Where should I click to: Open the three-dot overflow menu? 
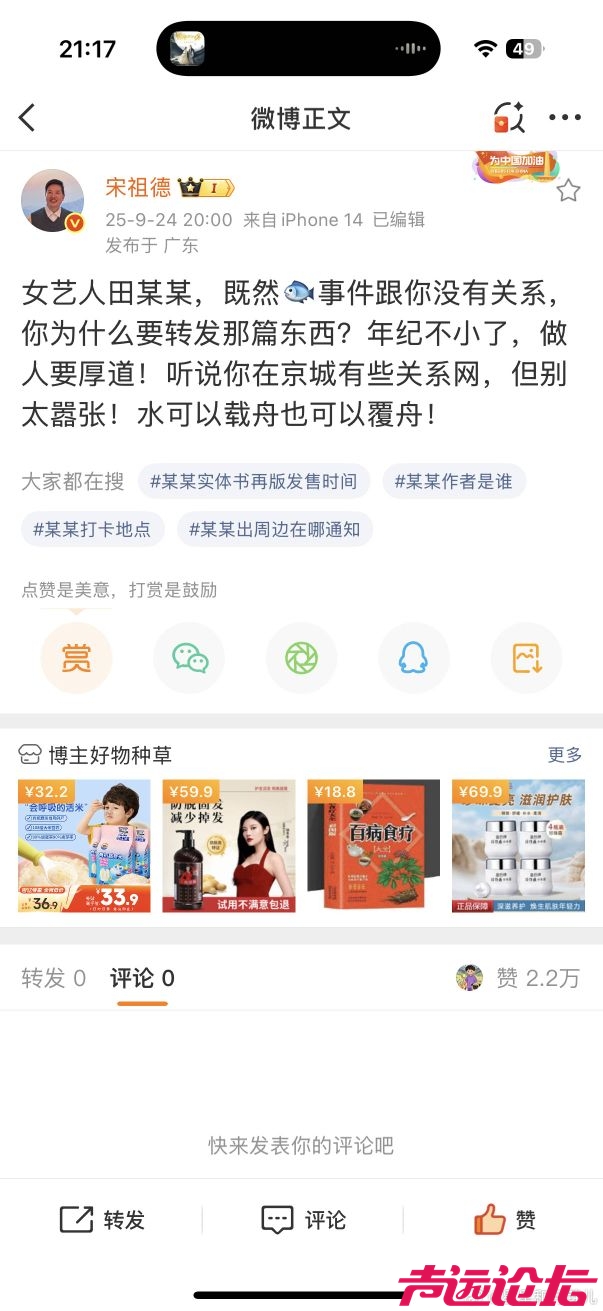(564, 118)
